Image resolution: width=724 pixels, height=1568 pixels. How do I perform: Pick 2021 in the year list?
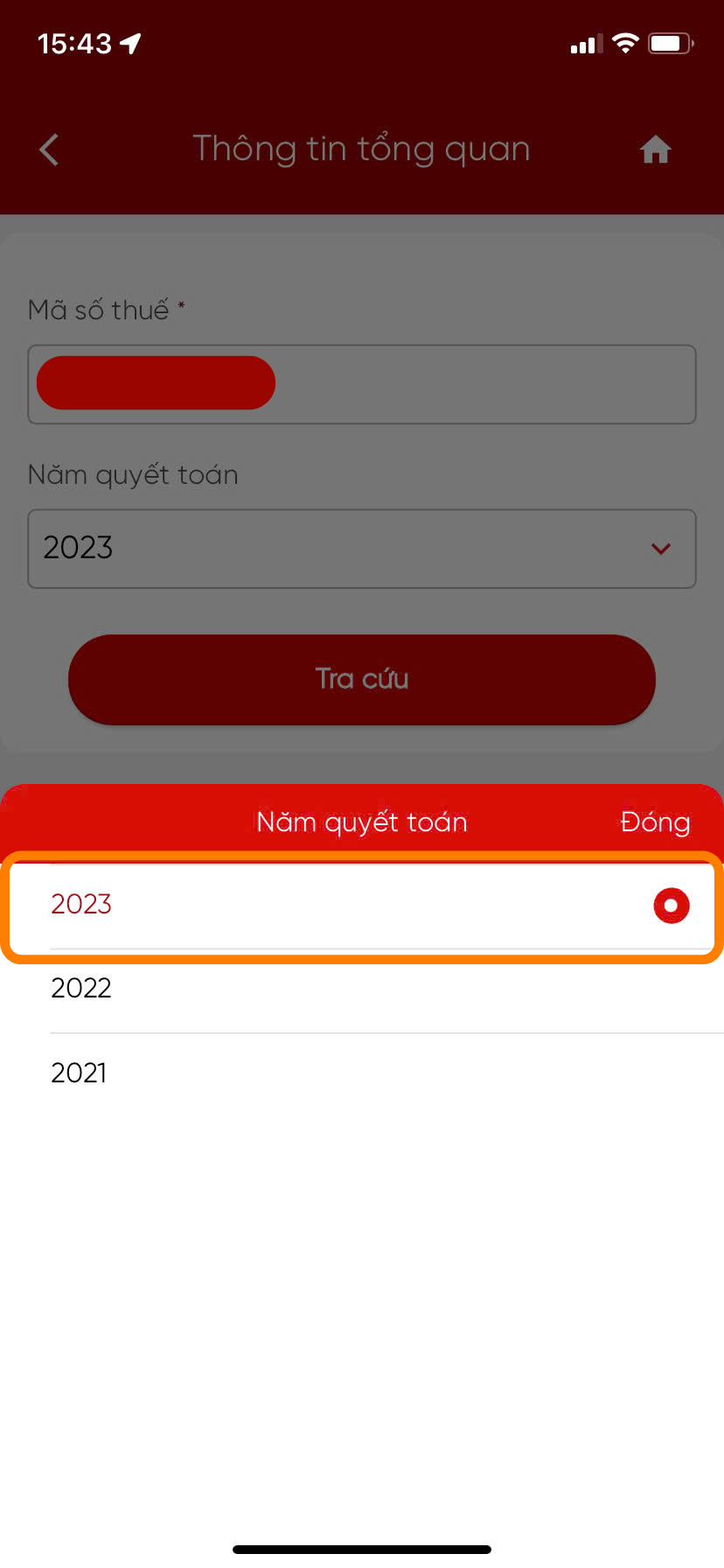pos(361,1073)
